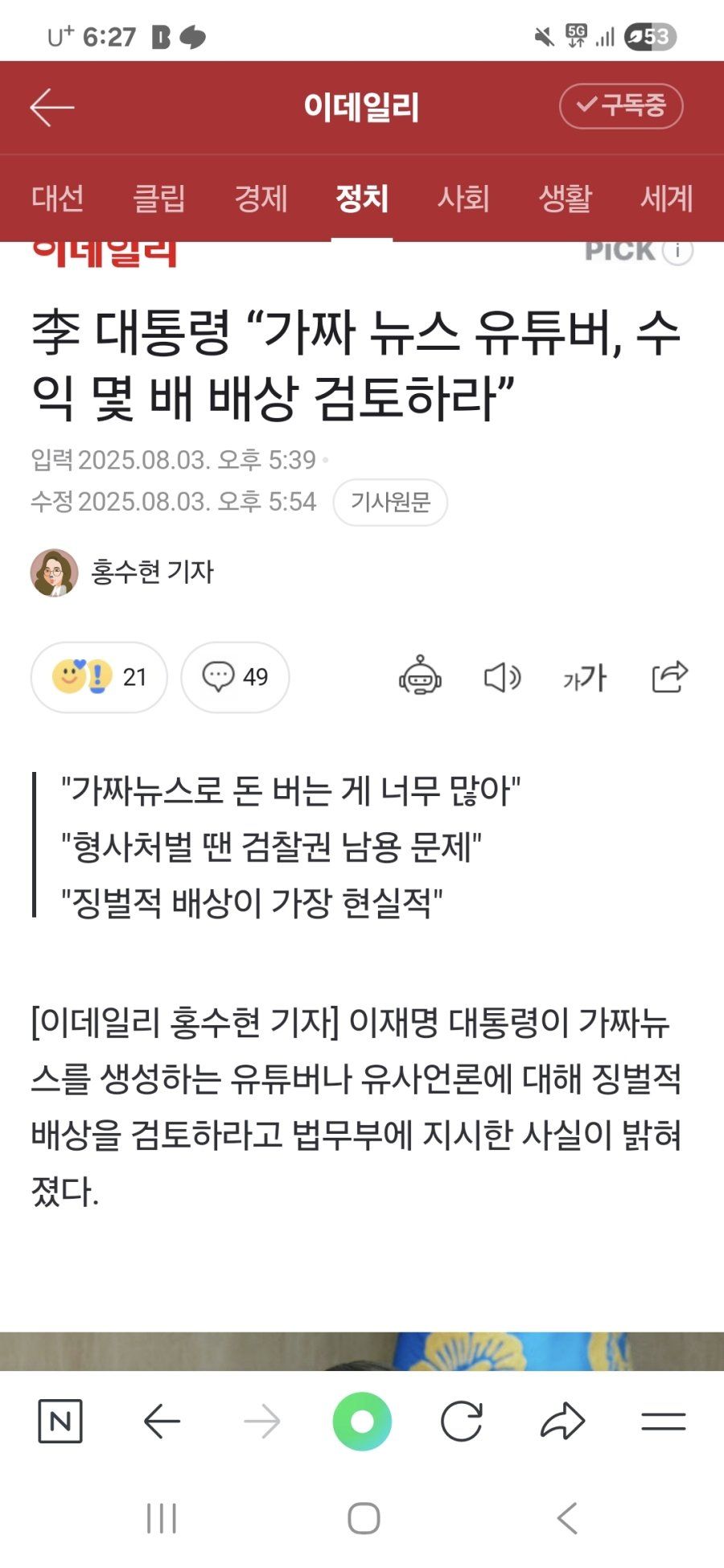Open the browser hamburger menu
Screen dimensions: 724x1568
(x=663, y=1422)
